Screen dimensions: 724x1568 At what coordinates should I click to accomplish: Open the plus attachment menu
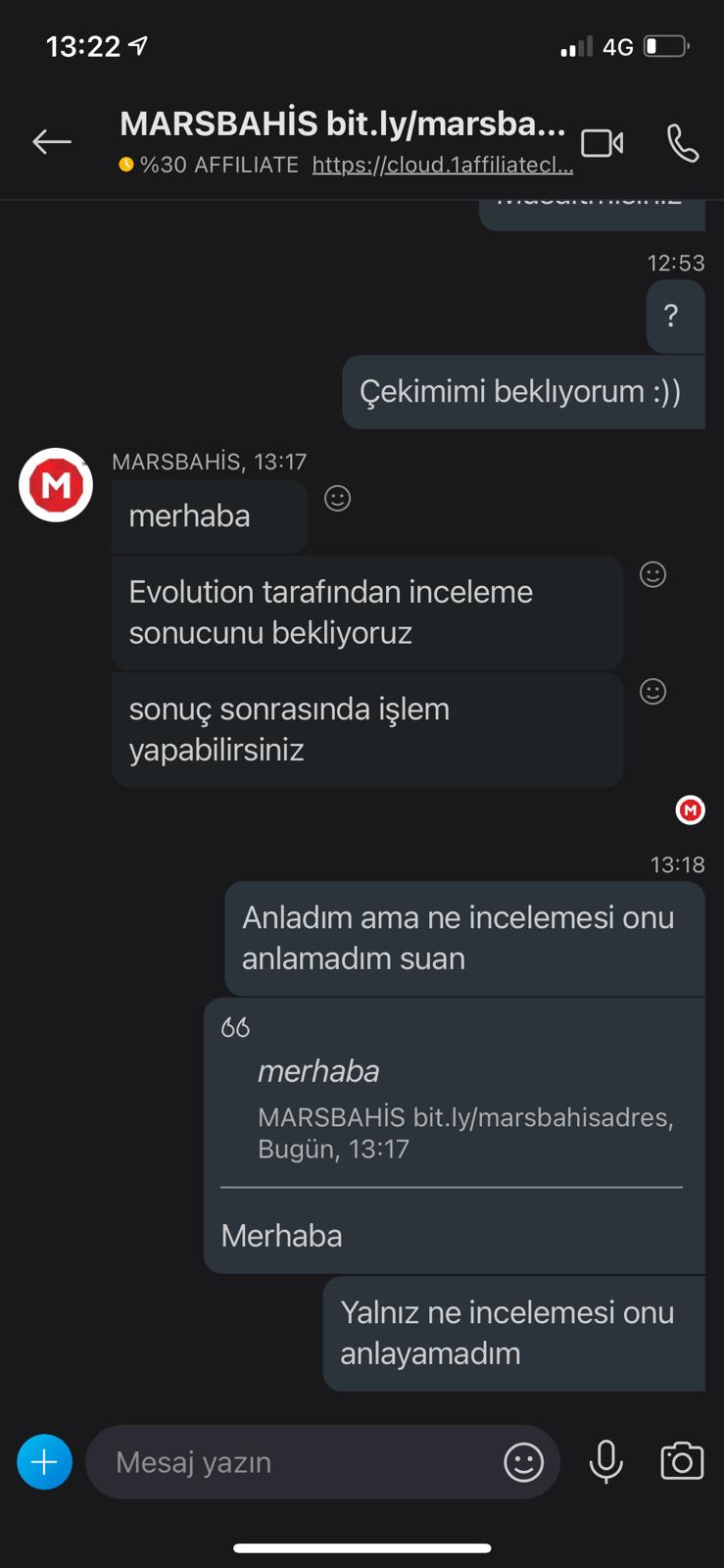[x=44, y=1462]
